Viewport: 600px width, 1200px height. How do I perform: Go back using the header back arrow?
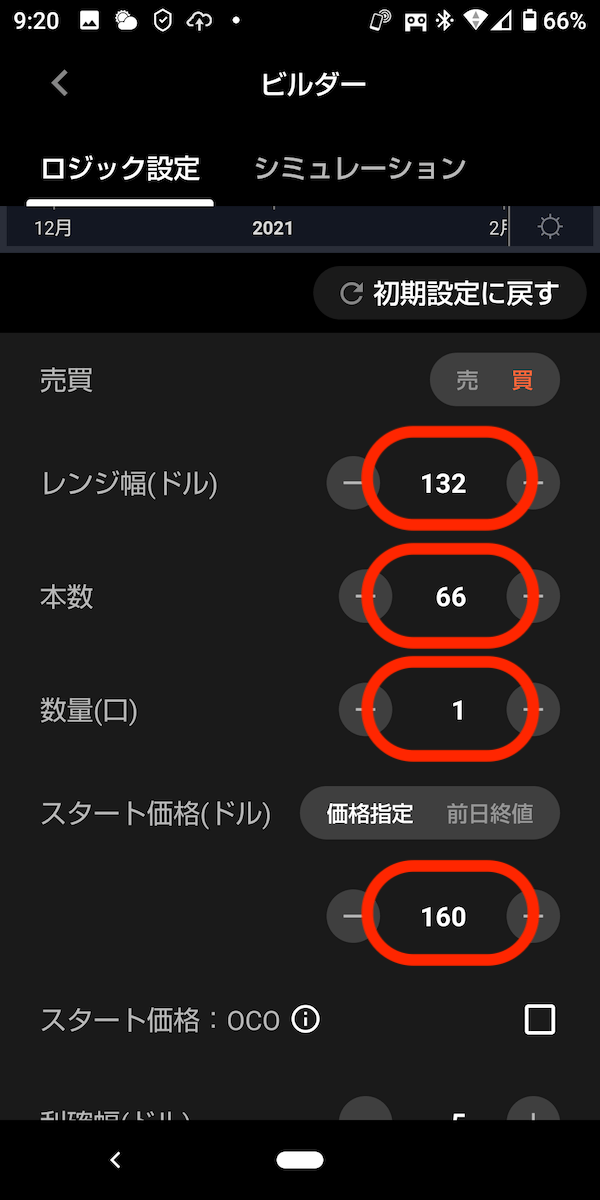pos(60,83)
